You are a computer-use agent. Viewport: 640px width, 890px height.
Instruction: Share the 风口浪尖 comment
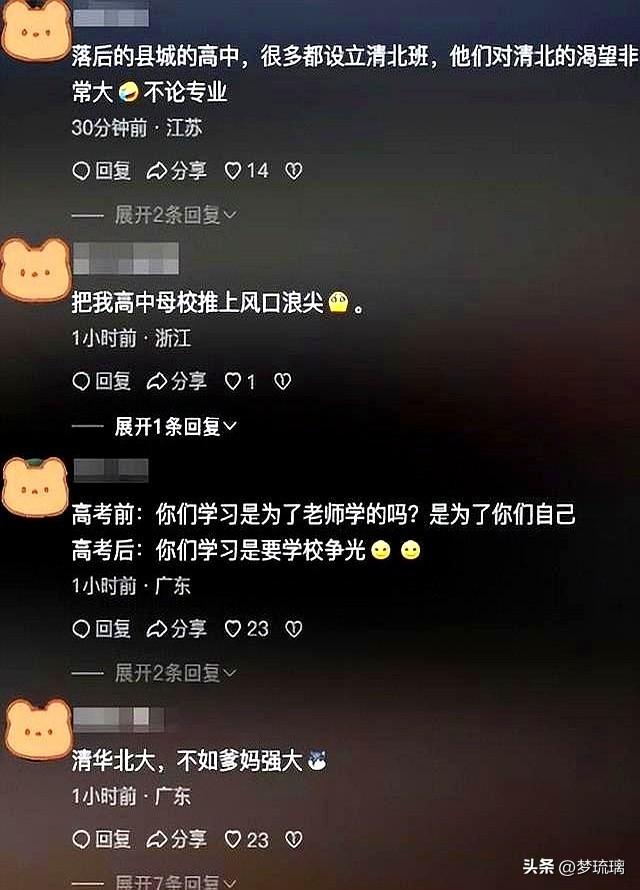[177, 381]
